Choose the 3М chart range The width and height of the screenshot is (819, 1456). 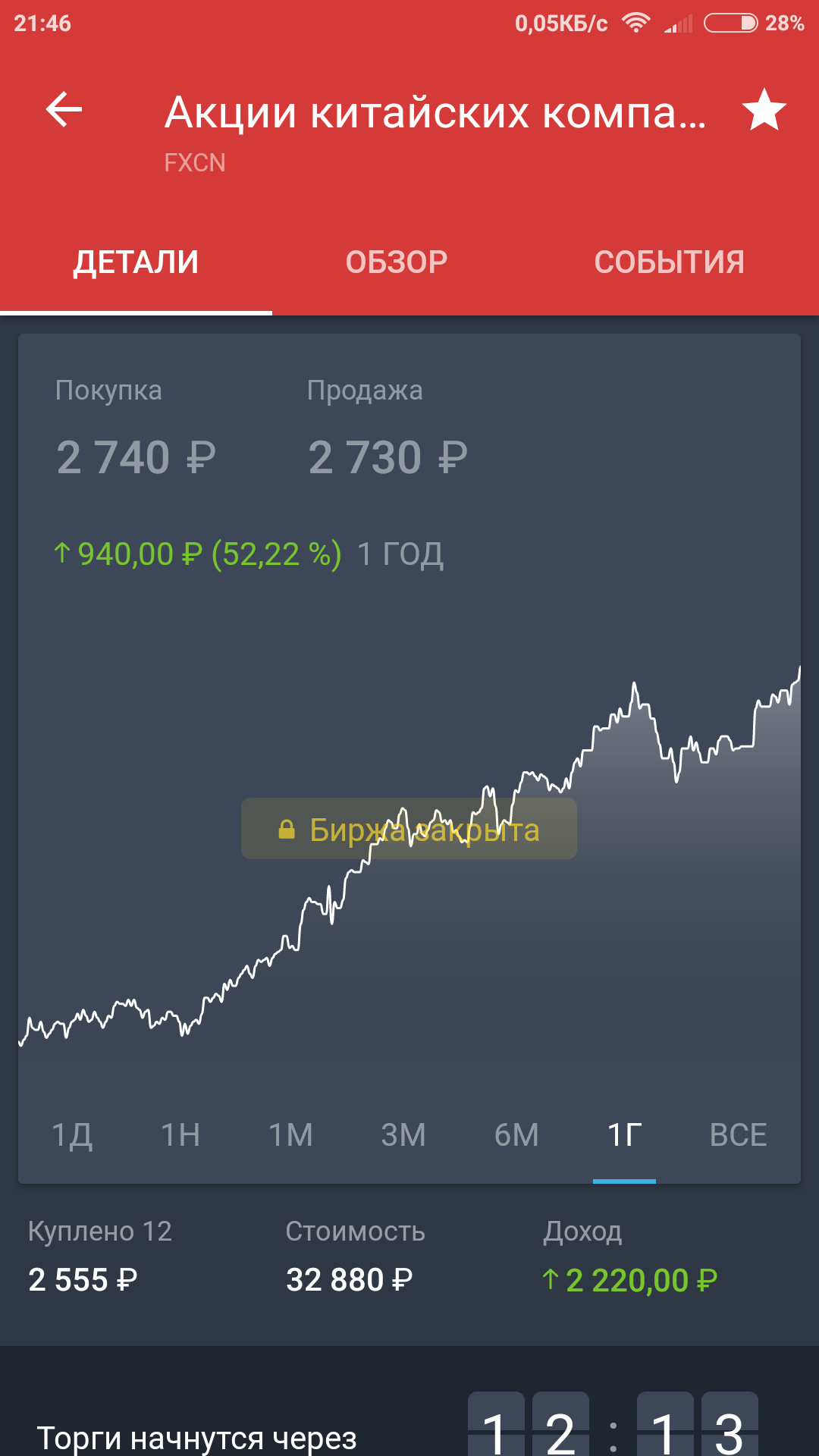click(403, 1135)
